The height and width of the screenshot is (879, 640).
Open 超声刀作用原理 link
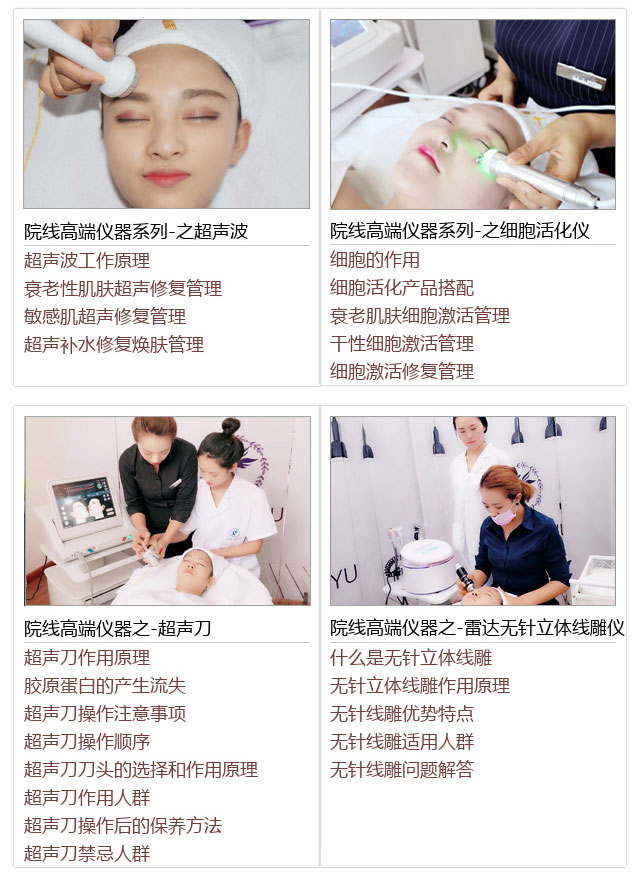pos(87,658)
